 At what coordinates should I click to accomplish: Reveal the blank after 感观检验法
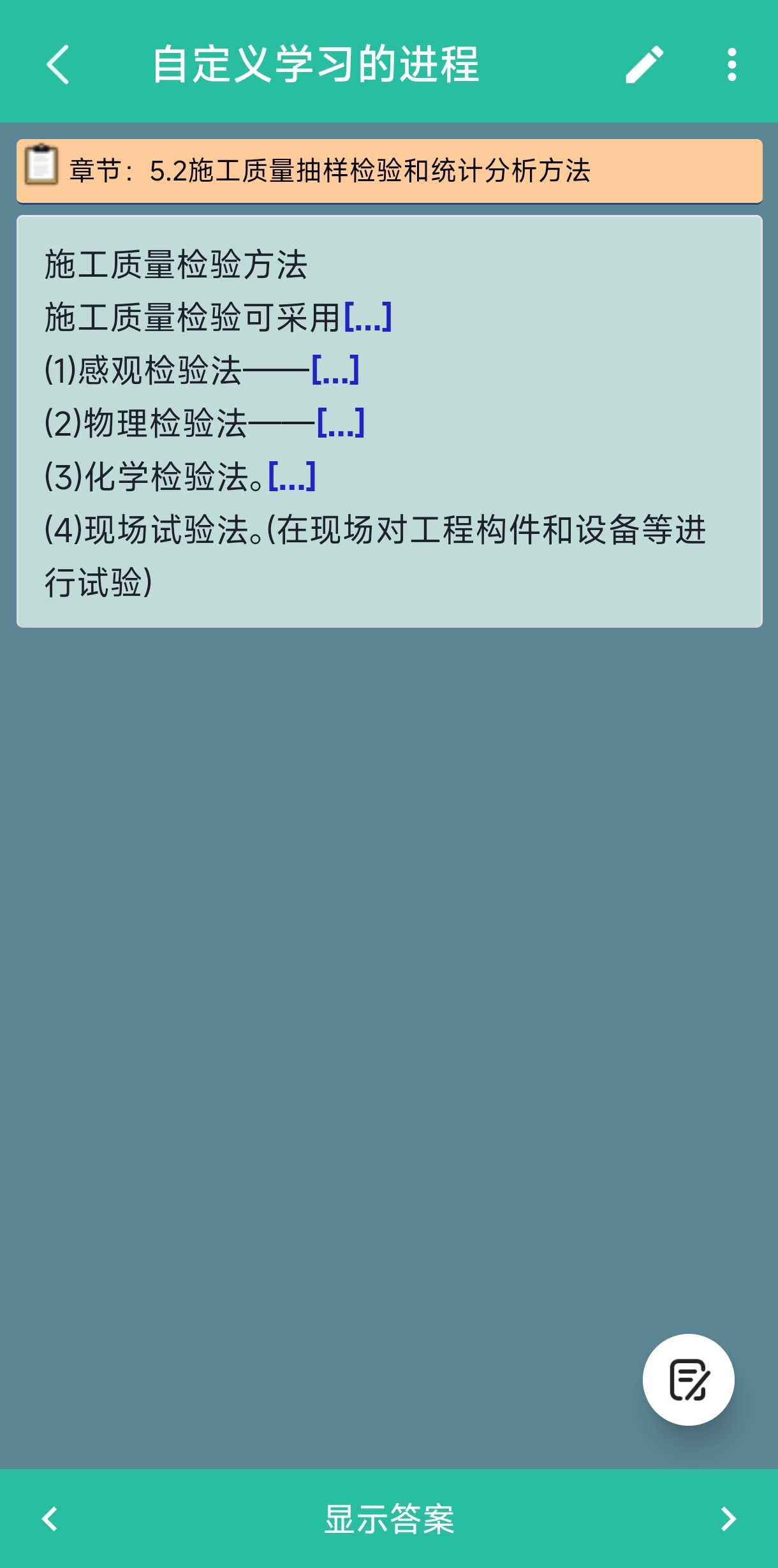pyautogui.click(x=335, y=370)
